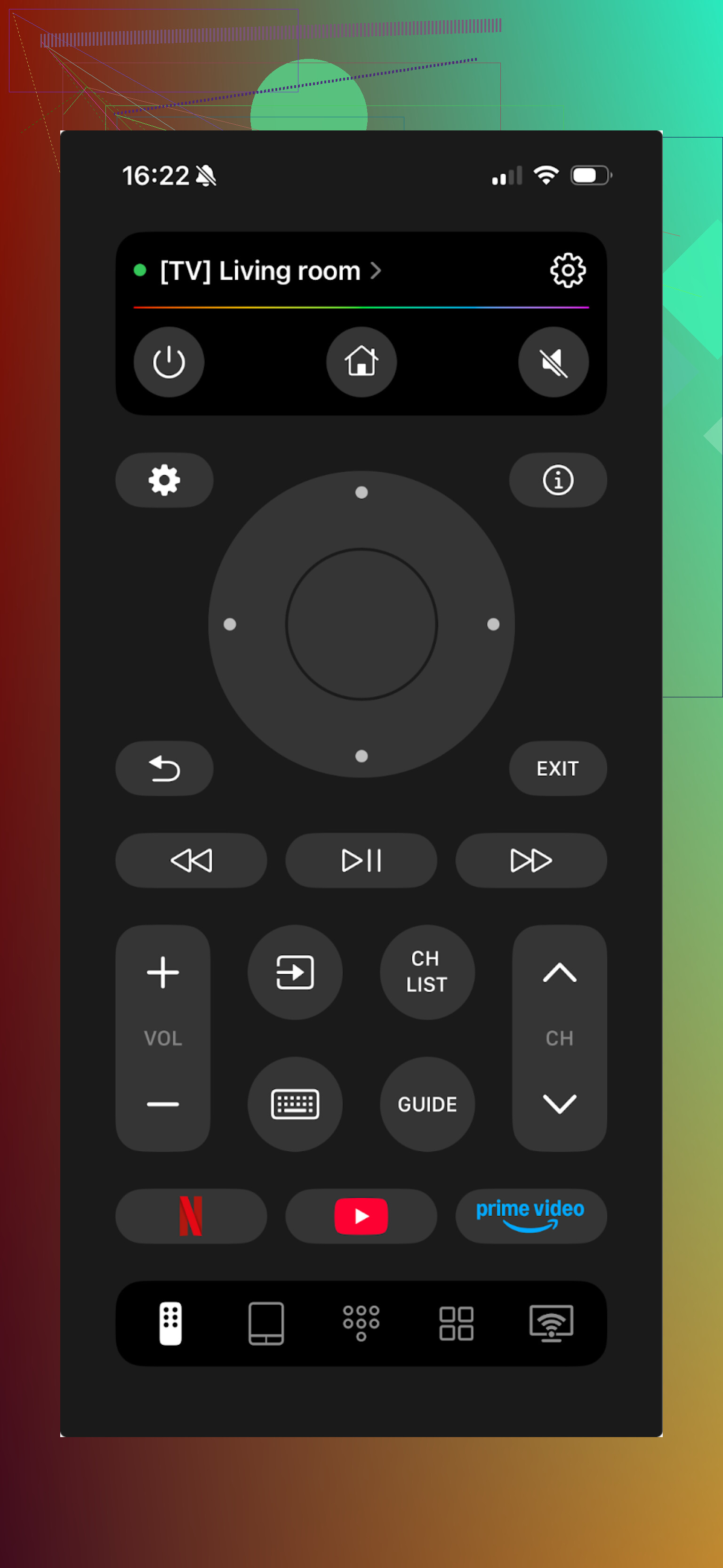
Task: Open app settings gear in device card
Action: [567, 270]
